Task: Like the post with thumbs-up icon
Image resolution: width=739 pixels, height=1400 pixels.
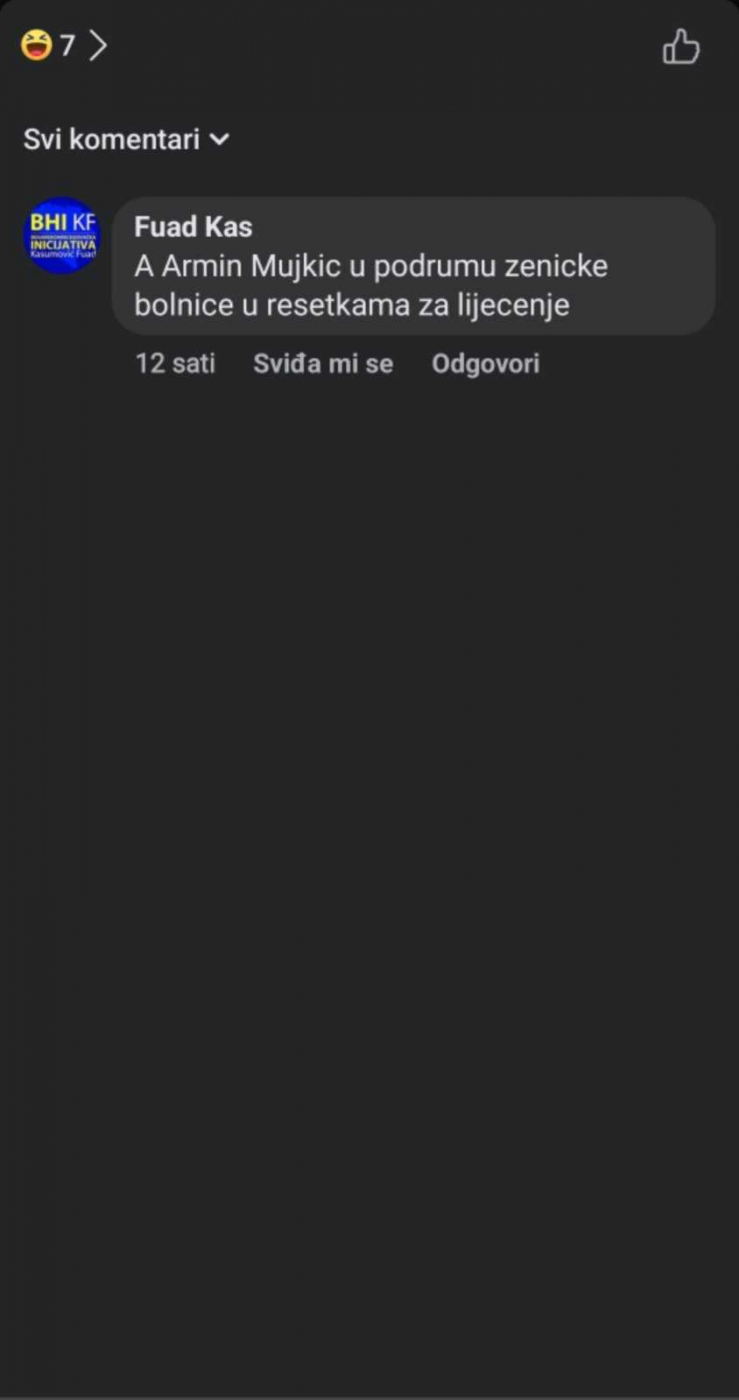Action: (x=681, y=46)
